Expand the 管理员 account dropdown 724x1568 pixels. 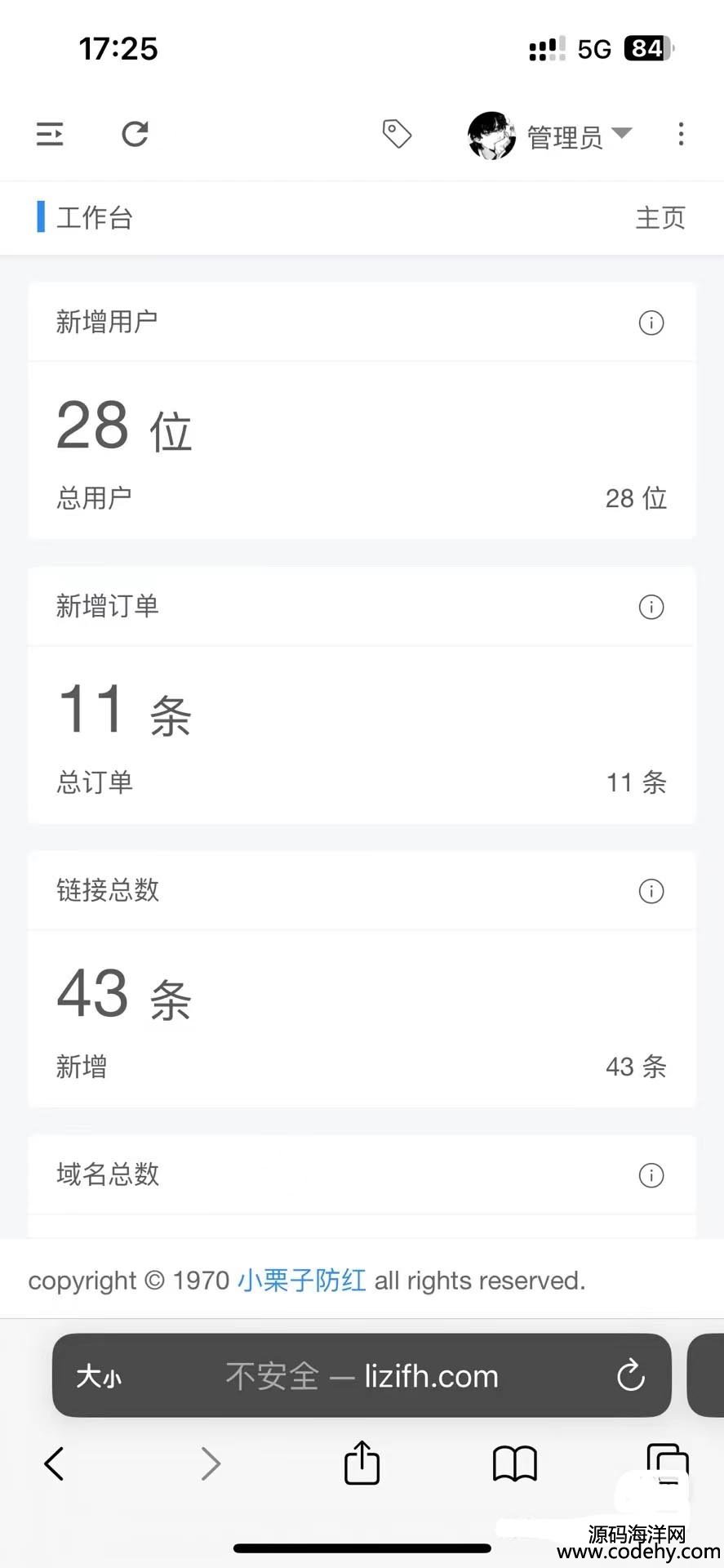550,136
